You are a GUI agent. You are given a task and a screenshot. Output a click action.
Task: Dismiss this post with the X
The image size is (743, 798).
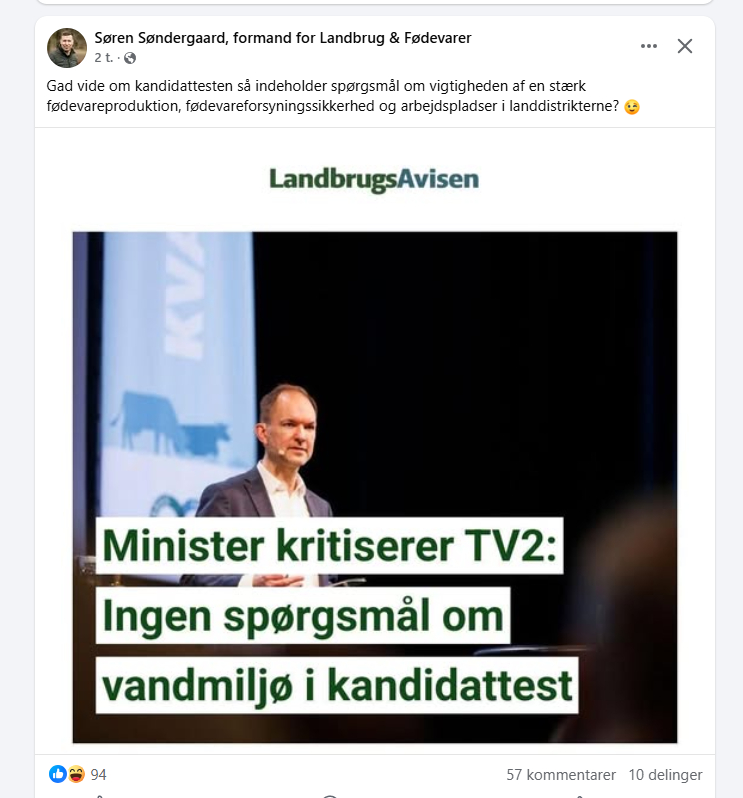(x=685, y=46)
